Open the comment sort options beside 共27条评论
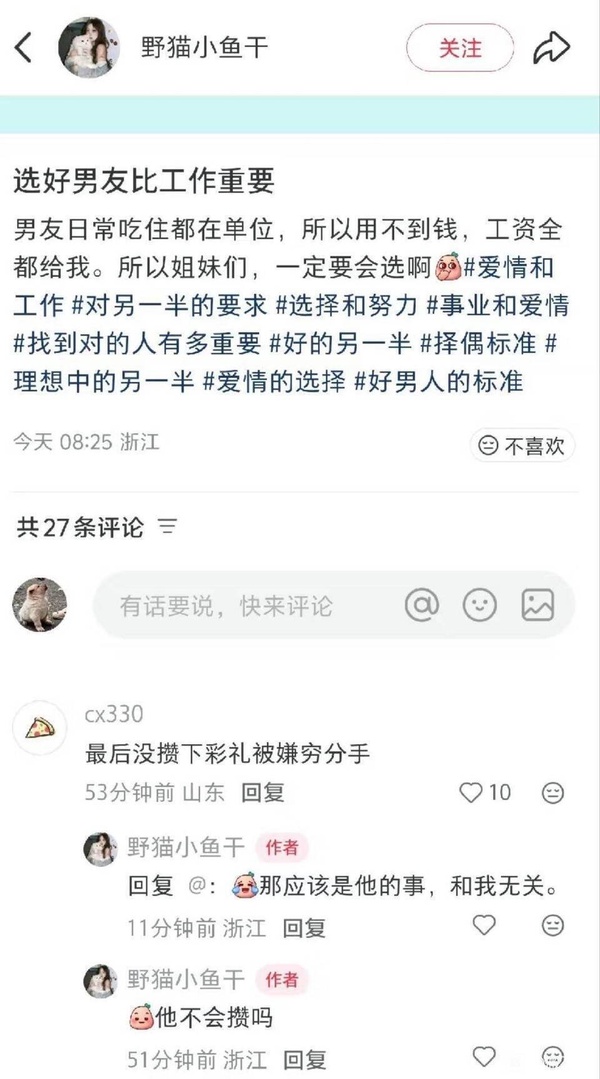The width and height of the screenshot is (600, 1079). click(x=168, y=526)
